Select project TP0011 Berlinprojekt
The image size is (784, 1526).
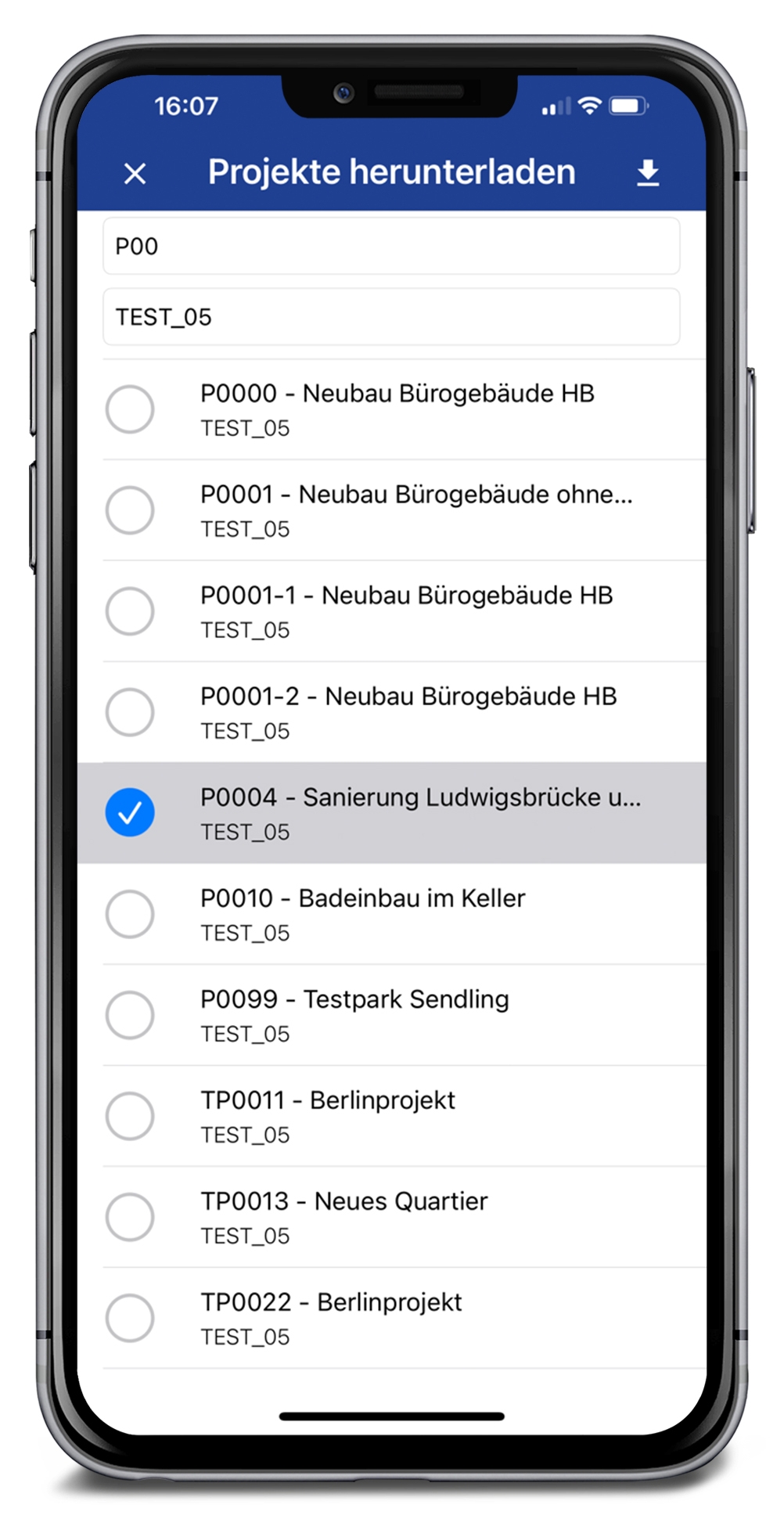pos(130,1116)
